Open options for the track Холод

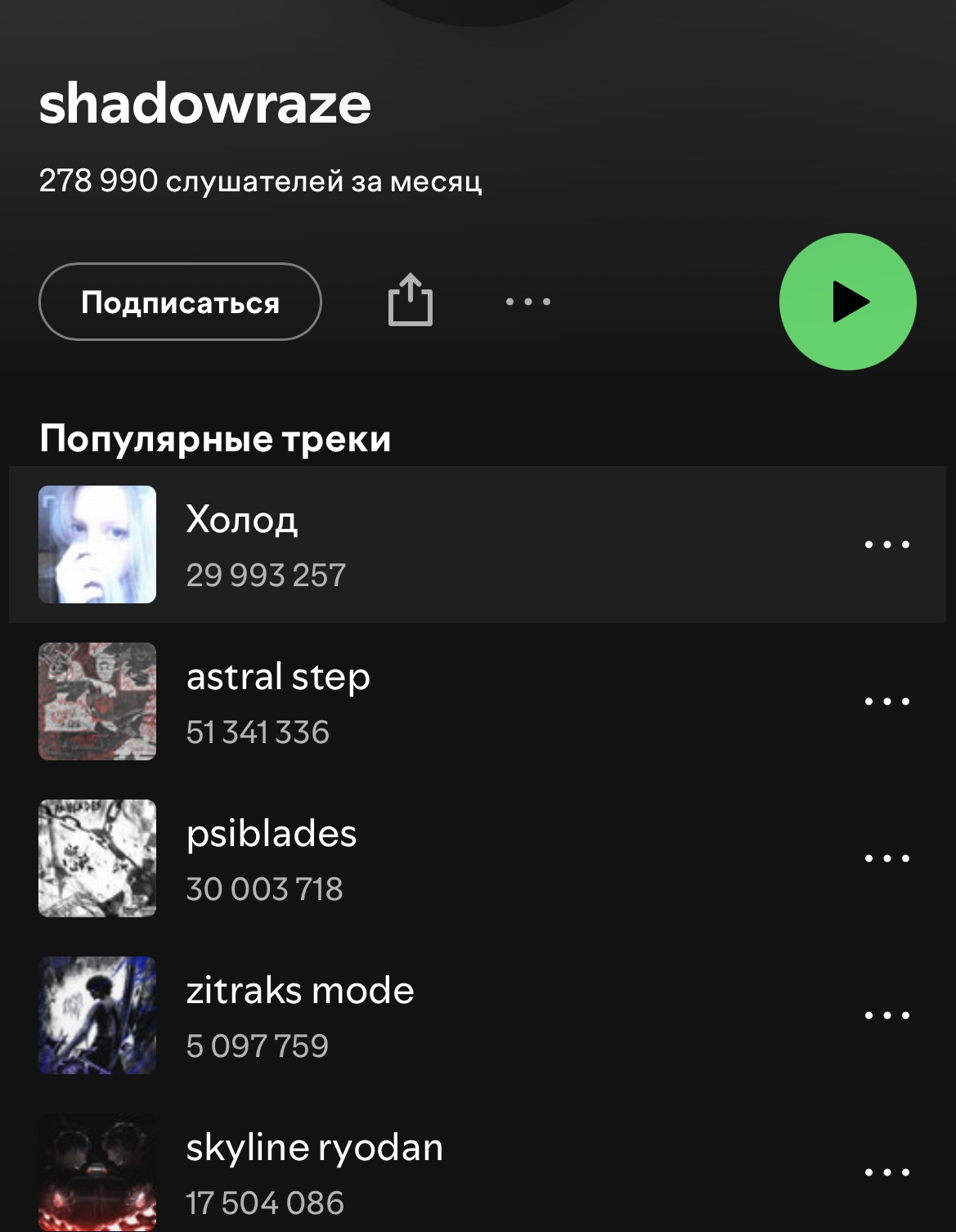886,544
